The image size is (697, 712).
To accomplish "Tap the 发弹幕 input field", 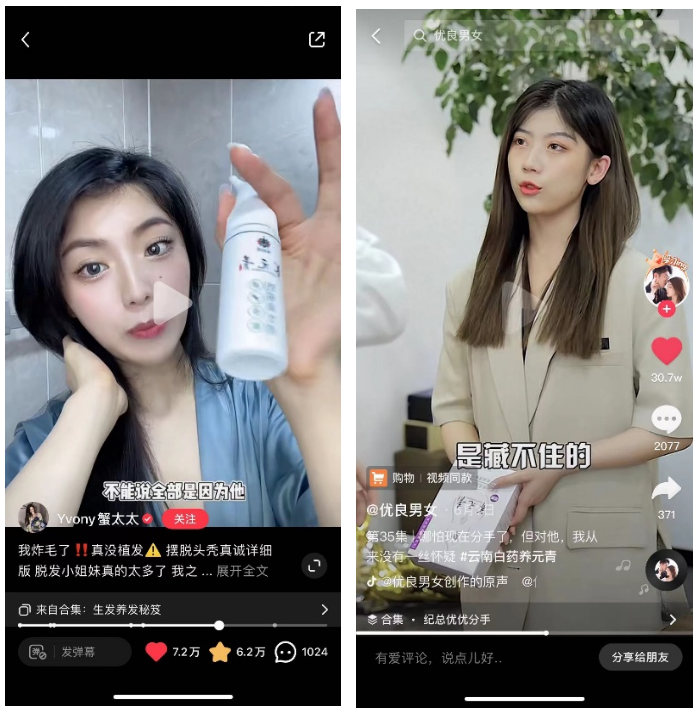I will click(76, 652).
